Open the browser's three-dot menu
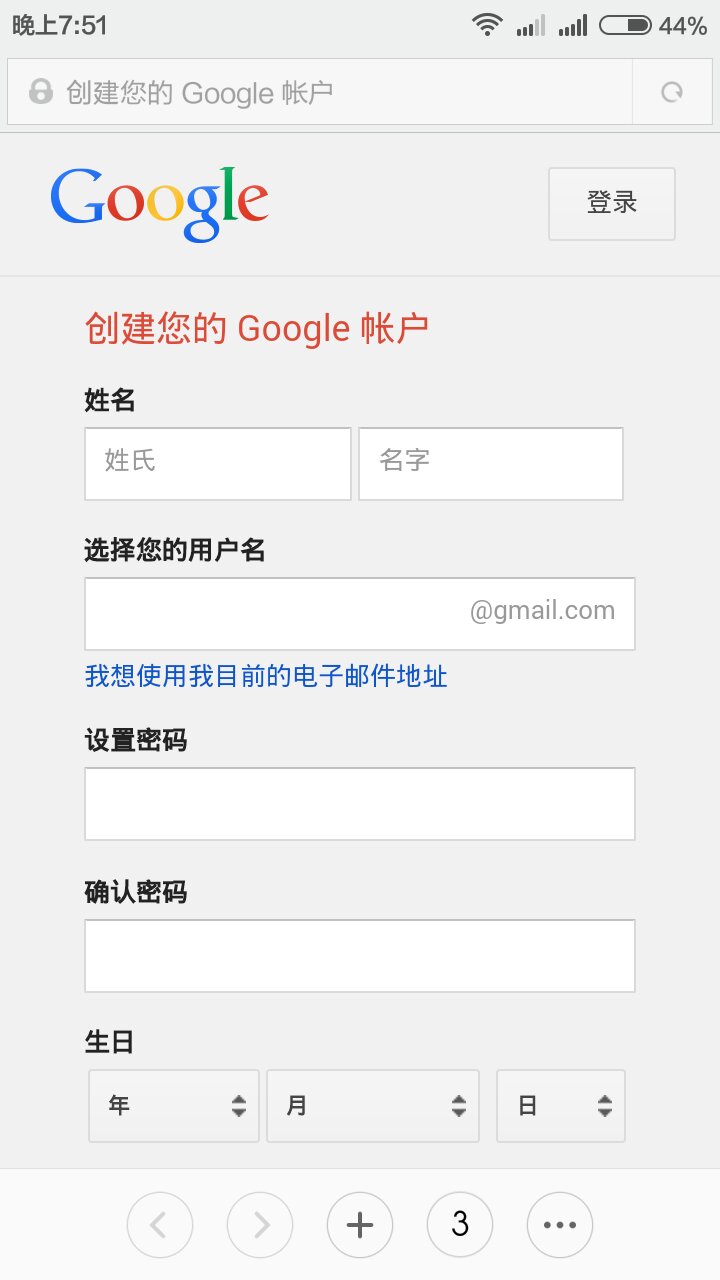 [560, 1224]
